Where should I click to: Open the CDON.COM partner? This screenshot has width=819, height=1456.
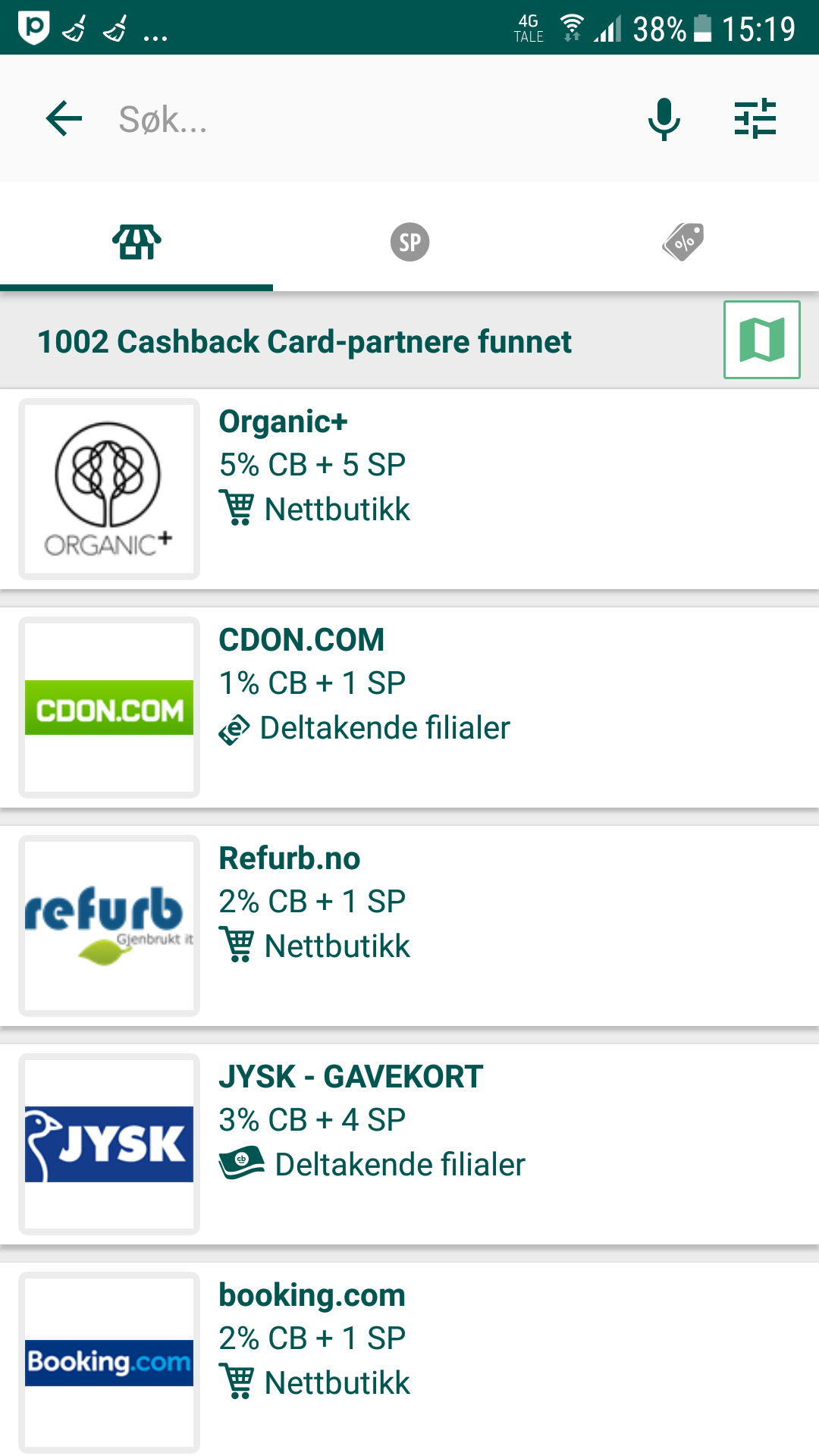pos(409,708)
